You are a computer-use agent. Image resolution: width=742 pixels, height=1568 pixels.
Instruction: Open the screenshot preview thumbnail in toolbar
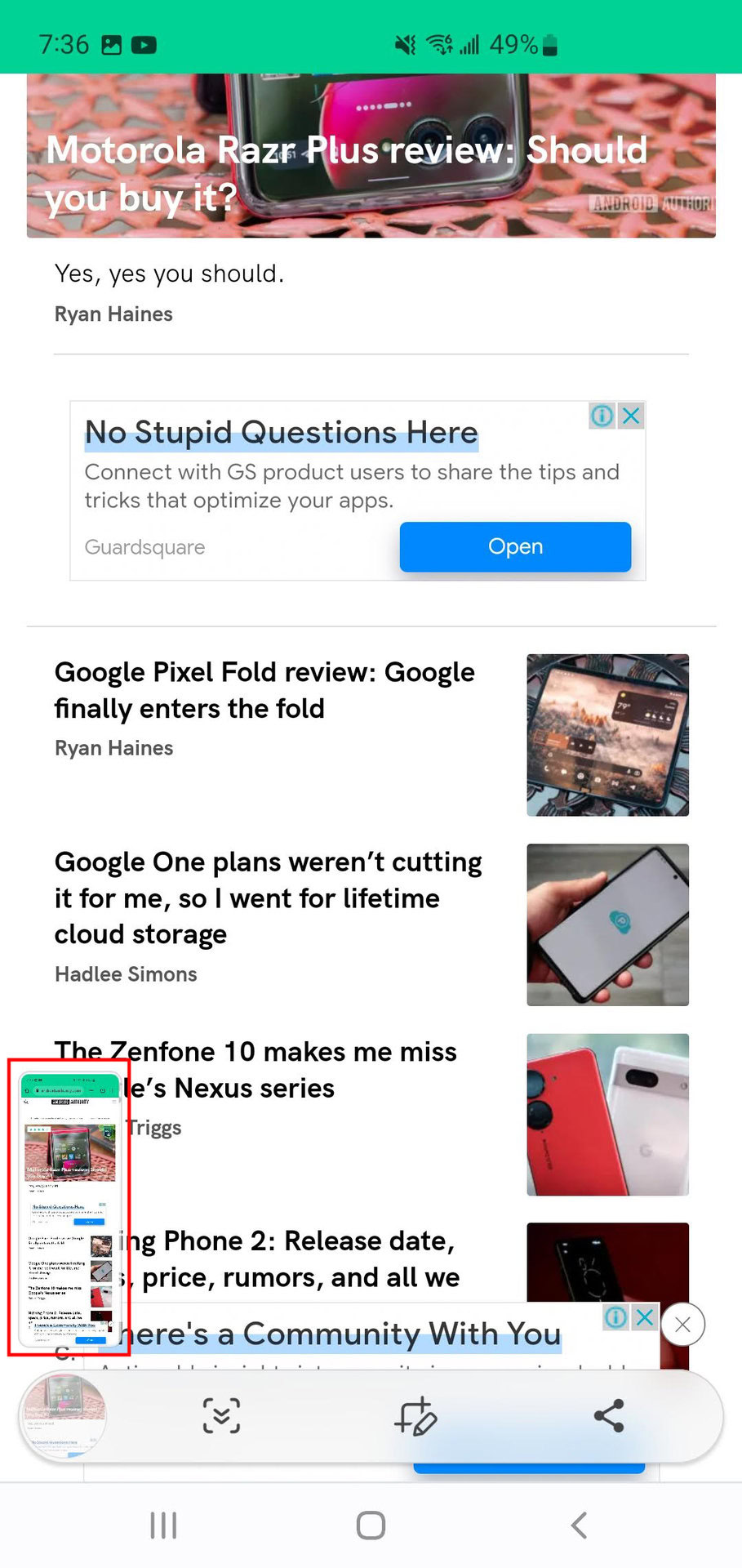[63, 1415]
